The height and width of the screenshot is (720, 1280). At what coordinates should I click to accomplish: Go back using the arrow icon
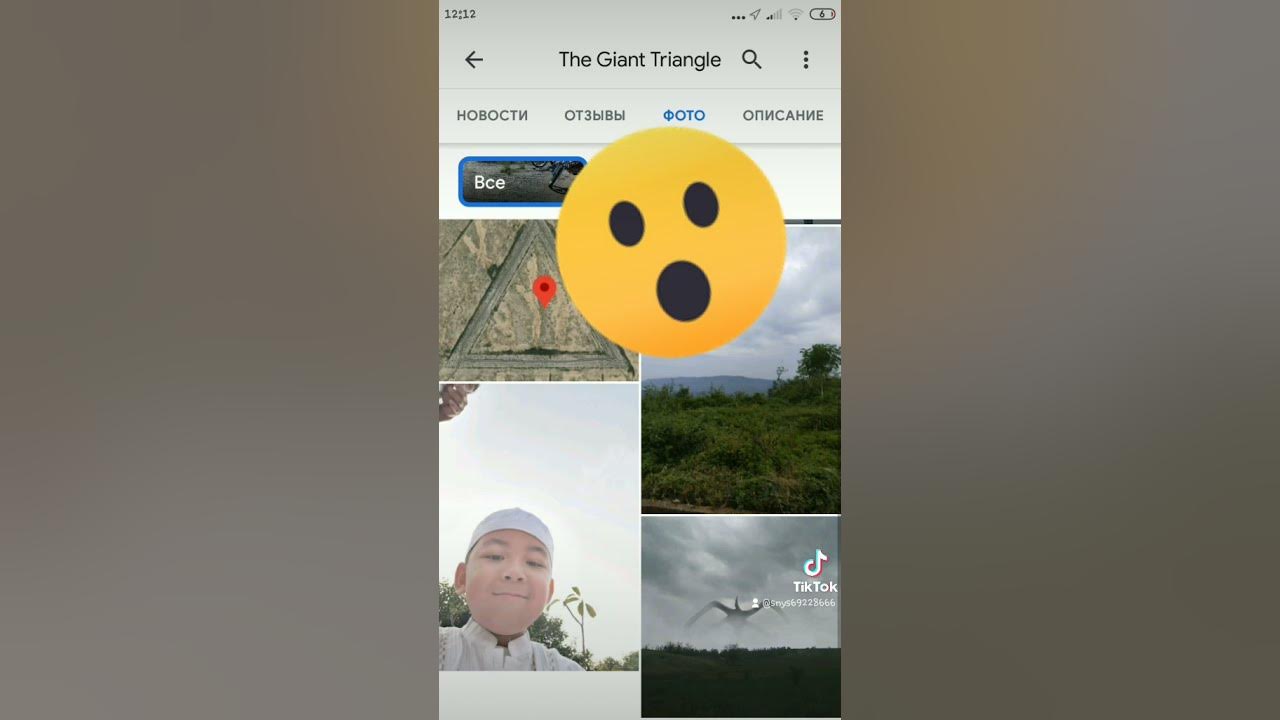pyautogui.click(x=474, y=60)
